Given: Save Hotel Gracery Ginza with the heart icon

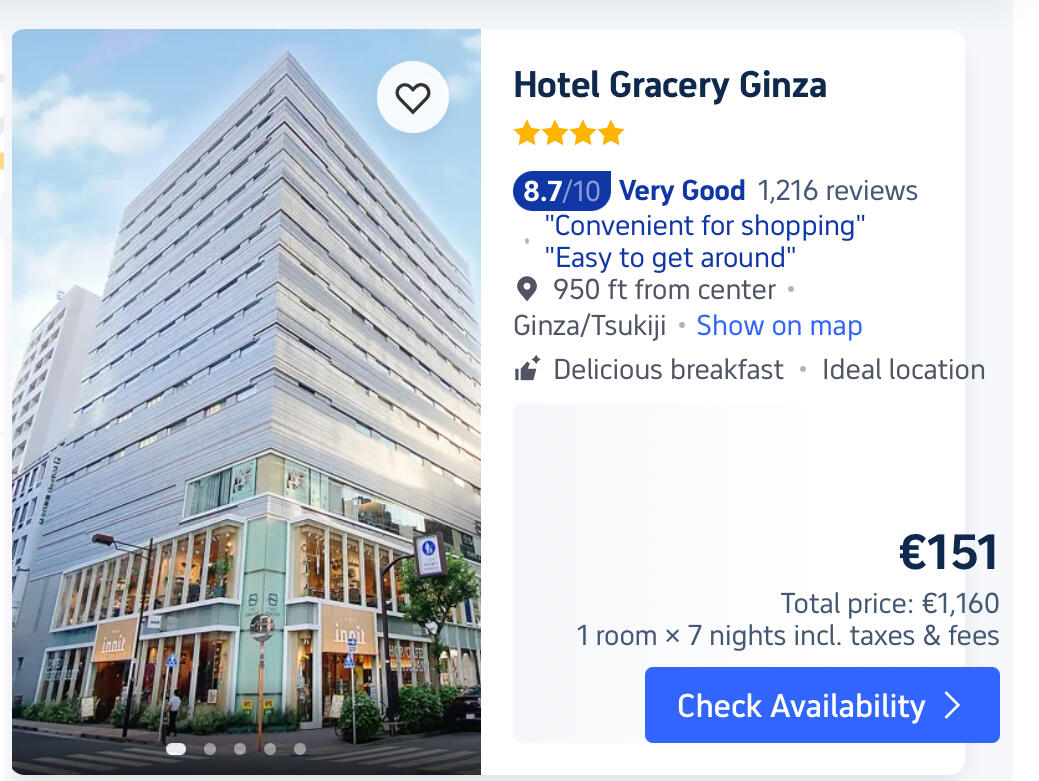Looking at the screenshot, I should [412, 97].
